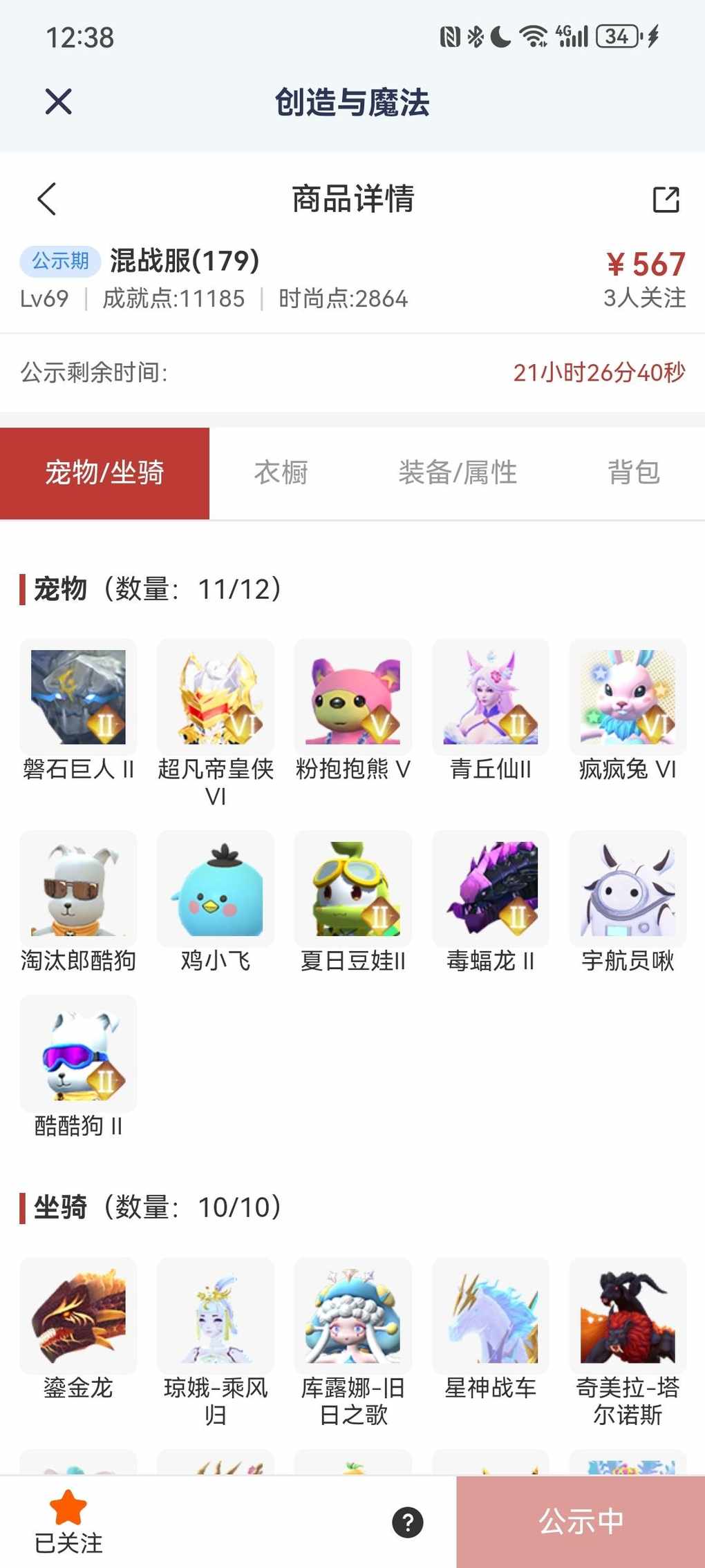Switch to the 衣橱 tab

click(x=281, y=473)
